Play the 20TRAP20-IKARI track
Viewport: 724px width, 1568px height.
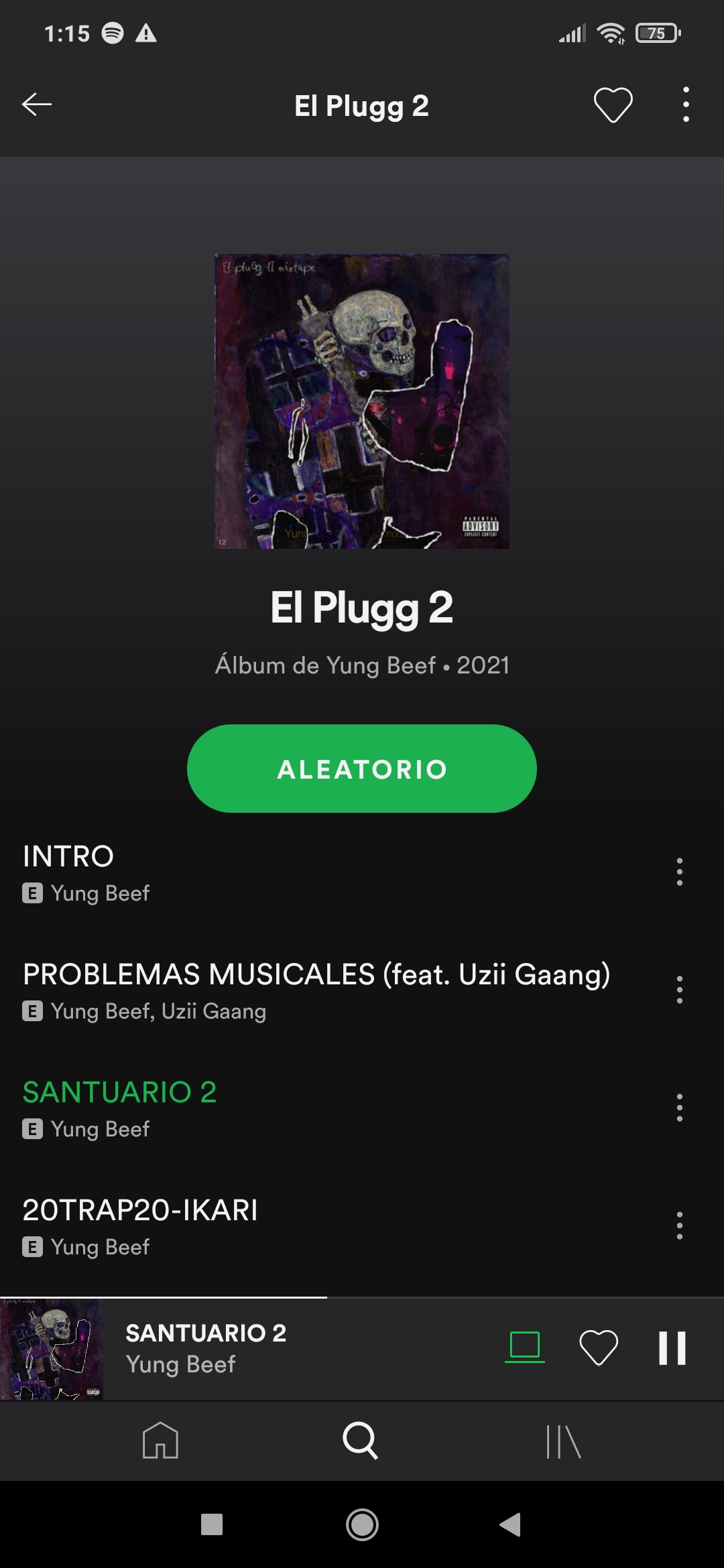coord(268,1226)
